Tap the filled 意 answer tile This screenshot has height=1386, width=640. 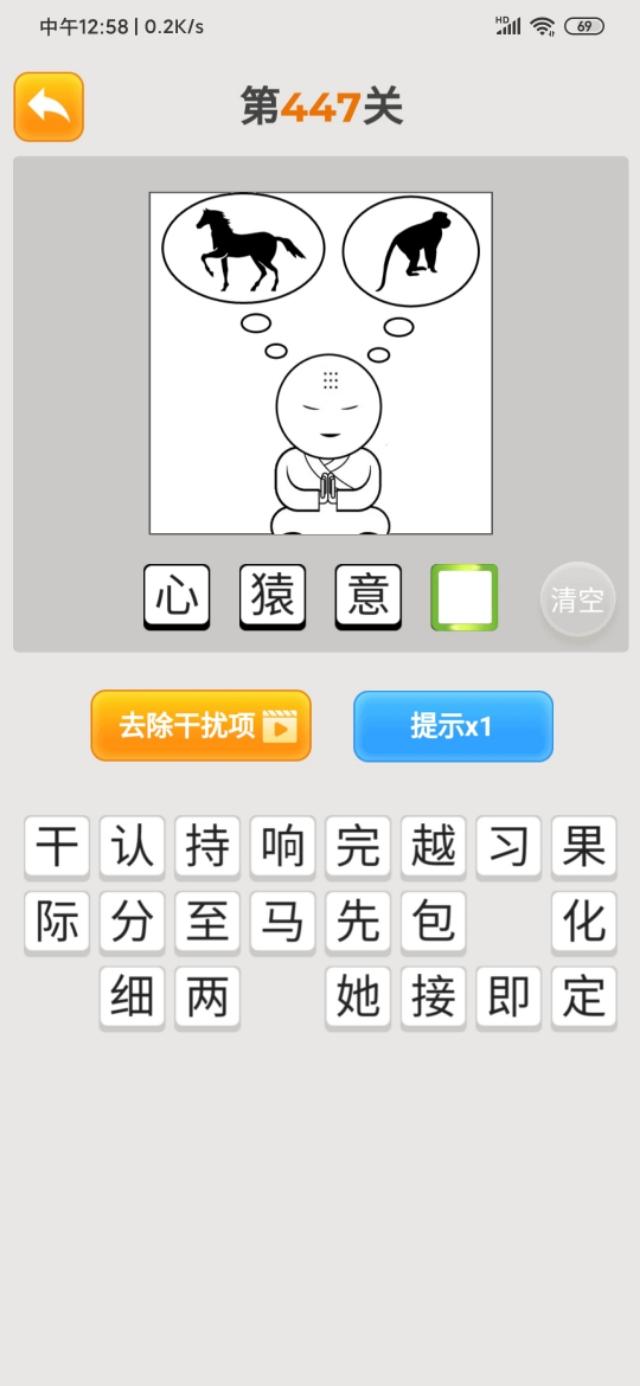point(368,597)
